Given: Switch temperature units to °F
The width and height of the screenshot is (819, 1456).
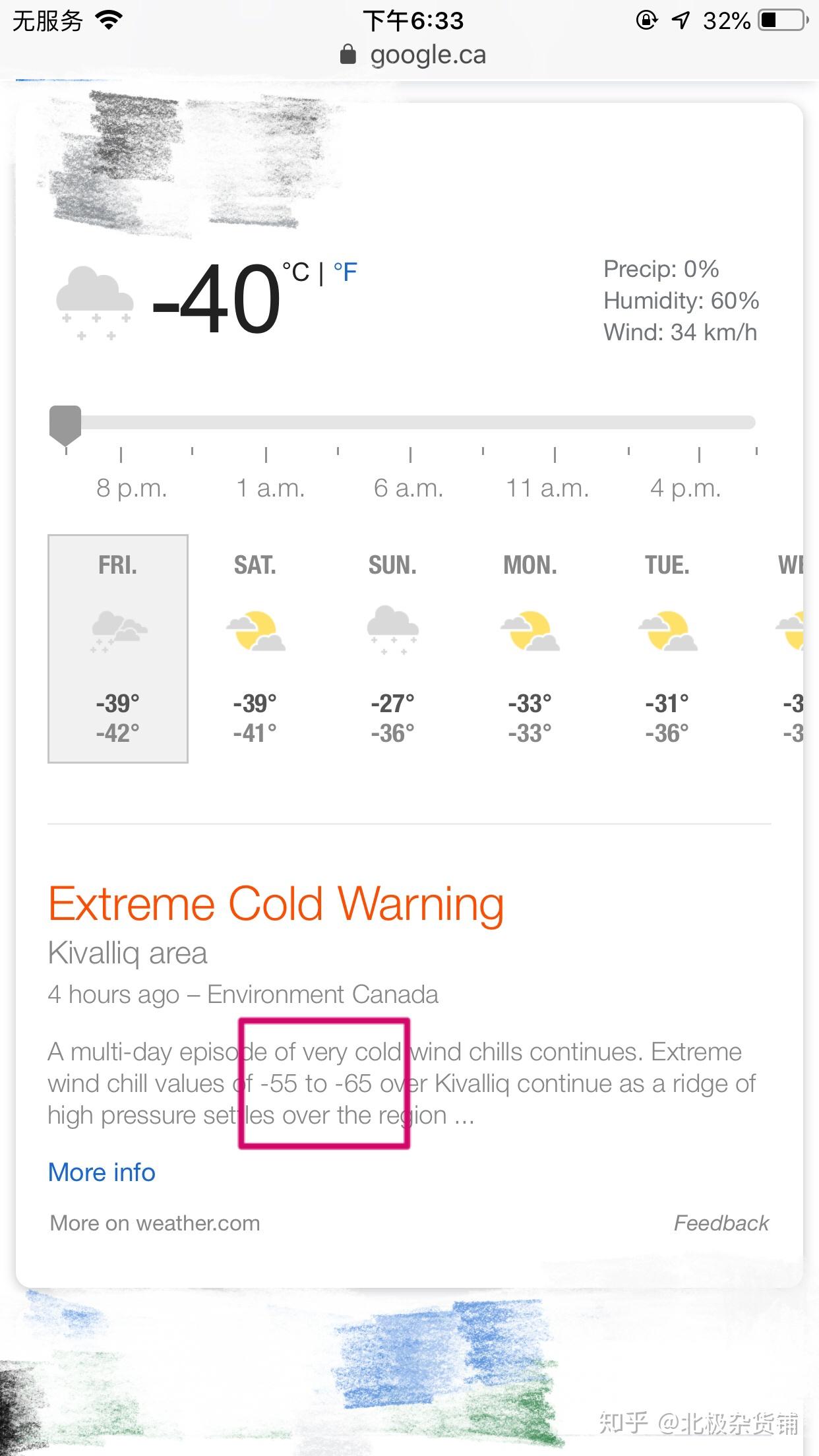Looking at the screenshot, I should [x=345, y=272].
